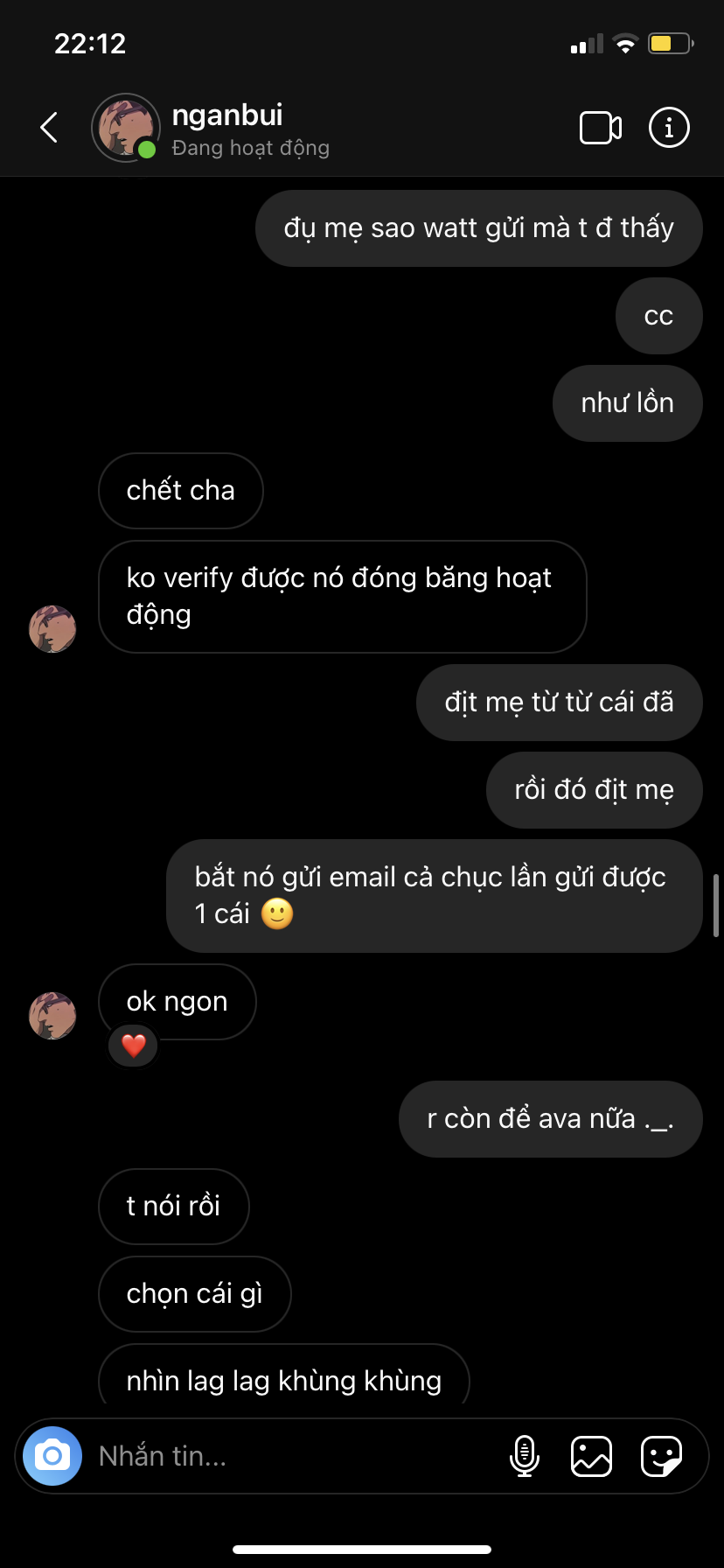
Task: Open the sticker picker
Action: [661, 1456]
